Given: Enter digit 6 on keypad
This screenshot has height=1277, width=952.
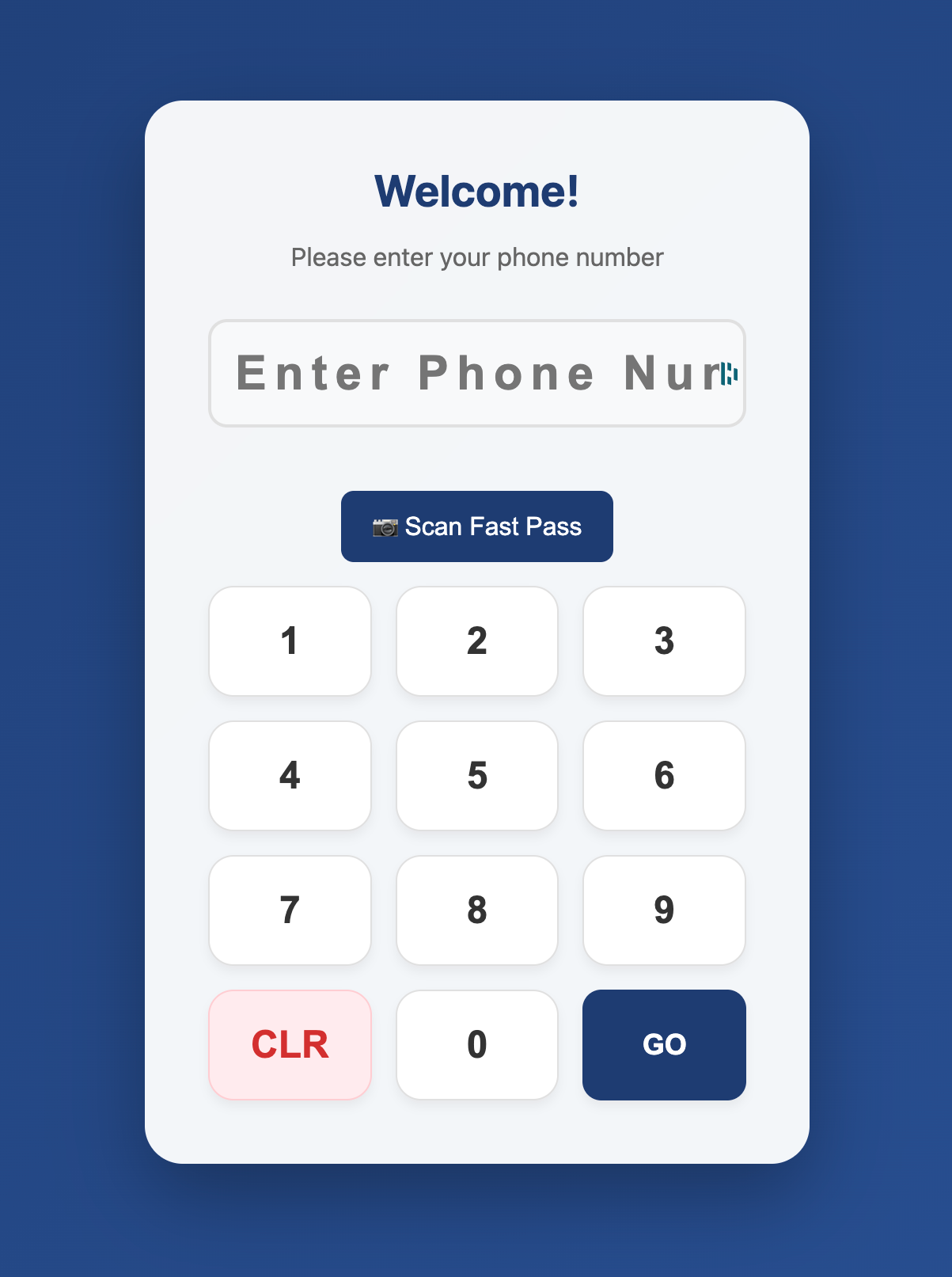Looking at the screenshot, I should pyautogui.click(x=664, y=776).
